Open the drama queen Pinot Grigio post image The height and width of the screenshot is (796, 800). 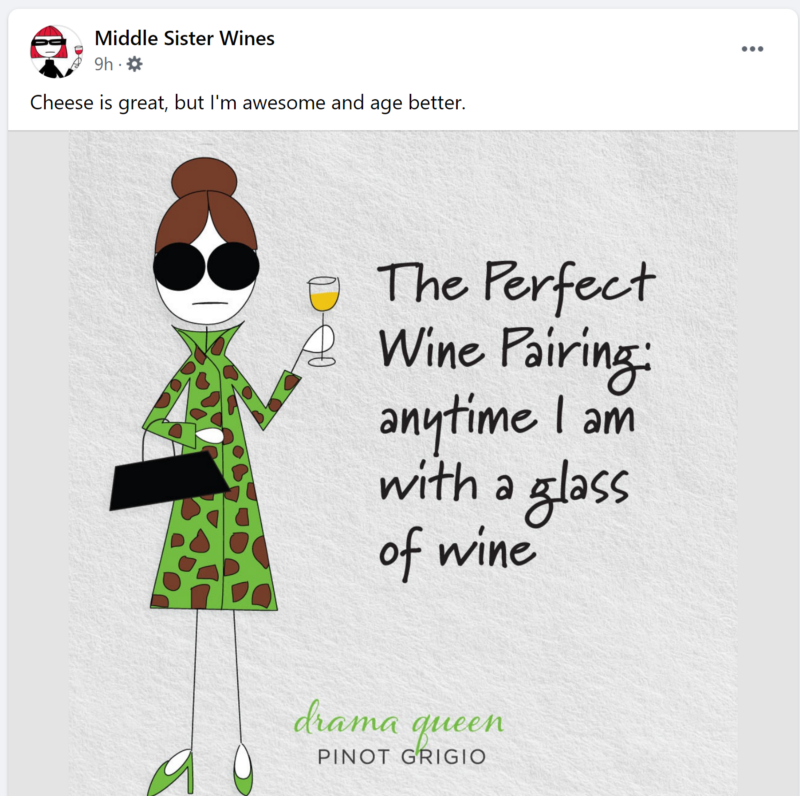point(403,463)
